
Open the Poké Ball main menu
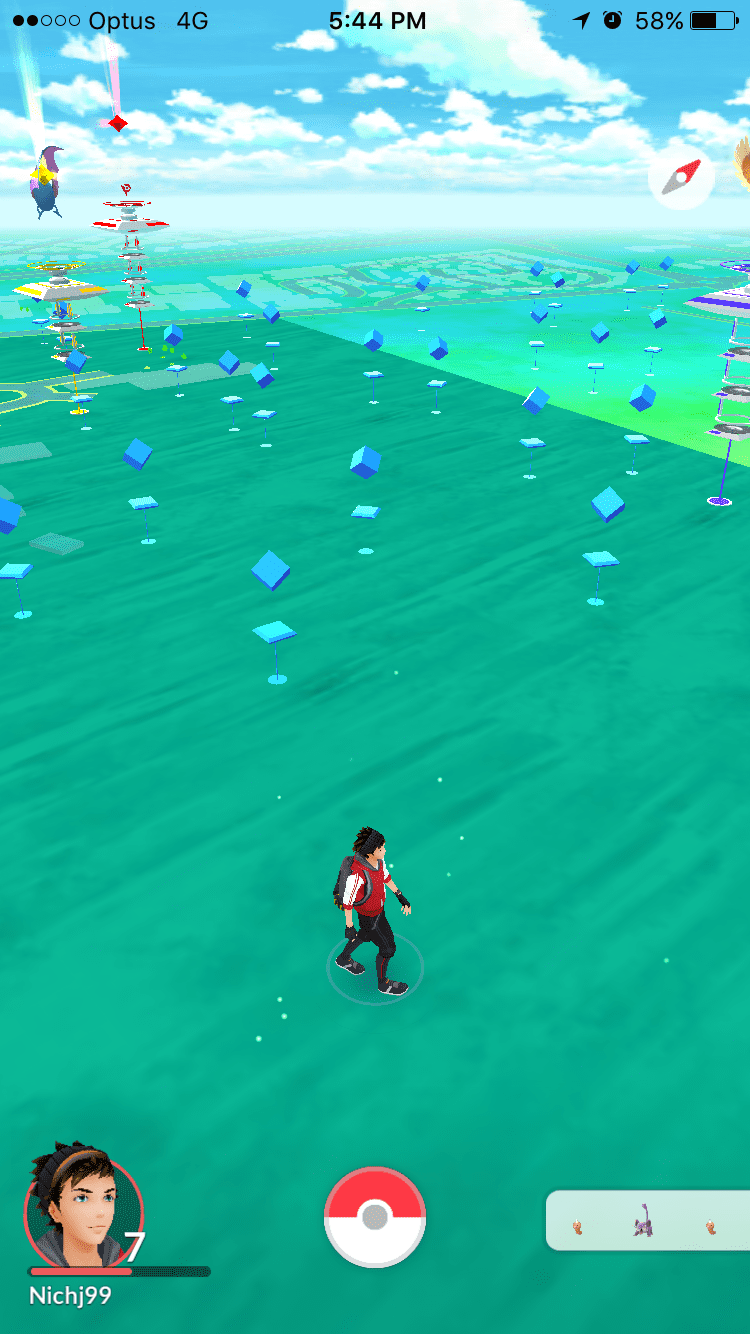point(375,1217)
